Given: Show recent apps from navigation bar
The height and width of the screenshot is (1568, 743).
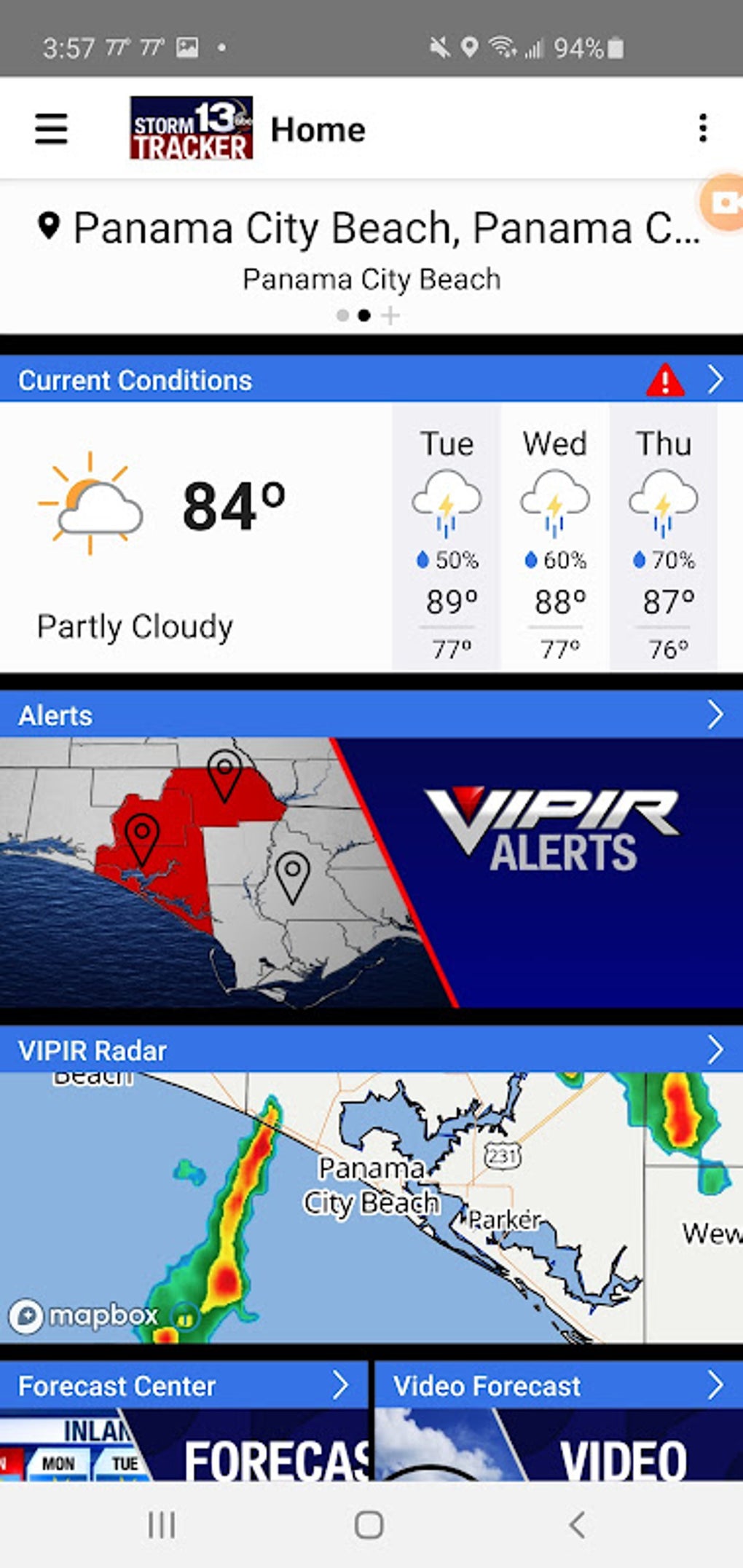Looking at the screenshot, I should [x=161, y=1524].
